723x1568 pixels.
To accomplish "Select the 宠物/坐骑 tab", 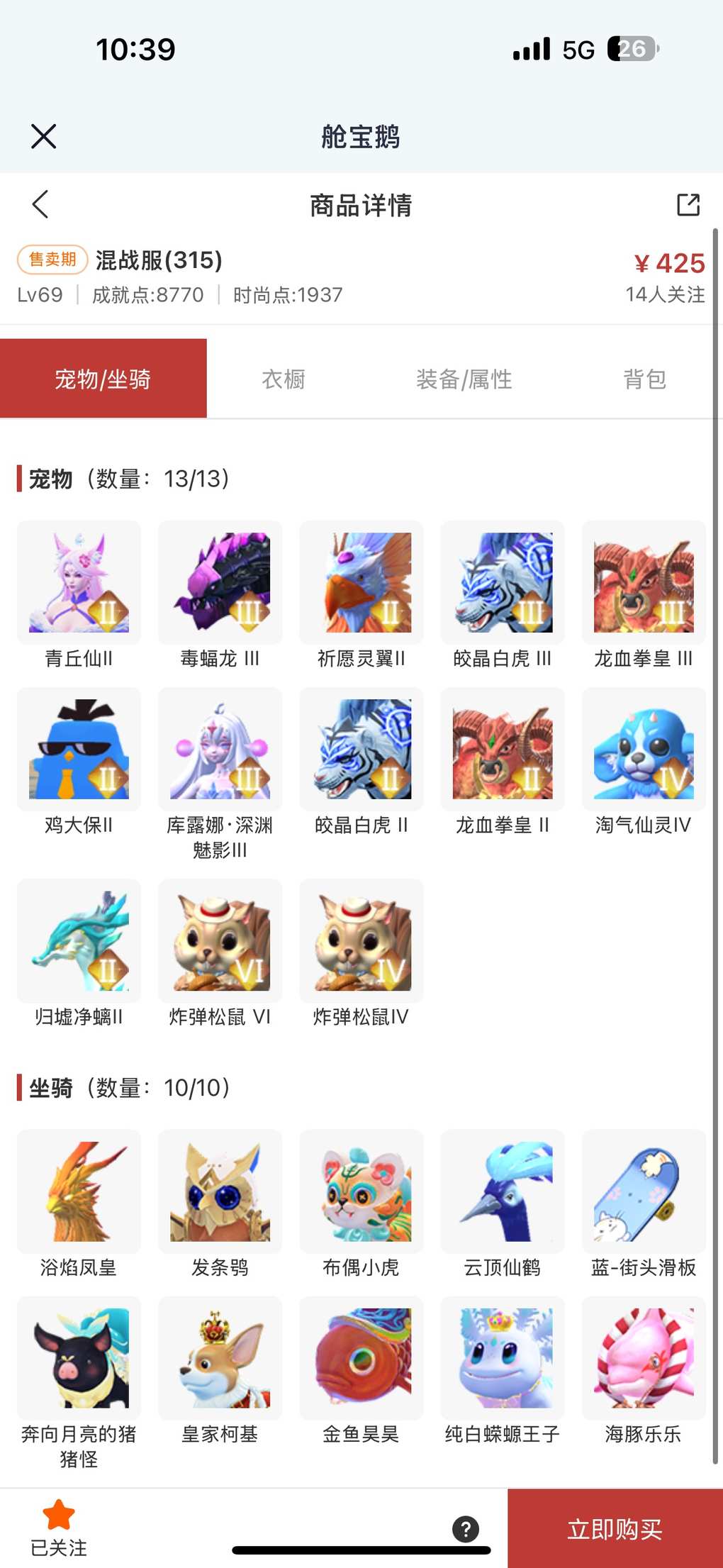I will tap(103, 379).
